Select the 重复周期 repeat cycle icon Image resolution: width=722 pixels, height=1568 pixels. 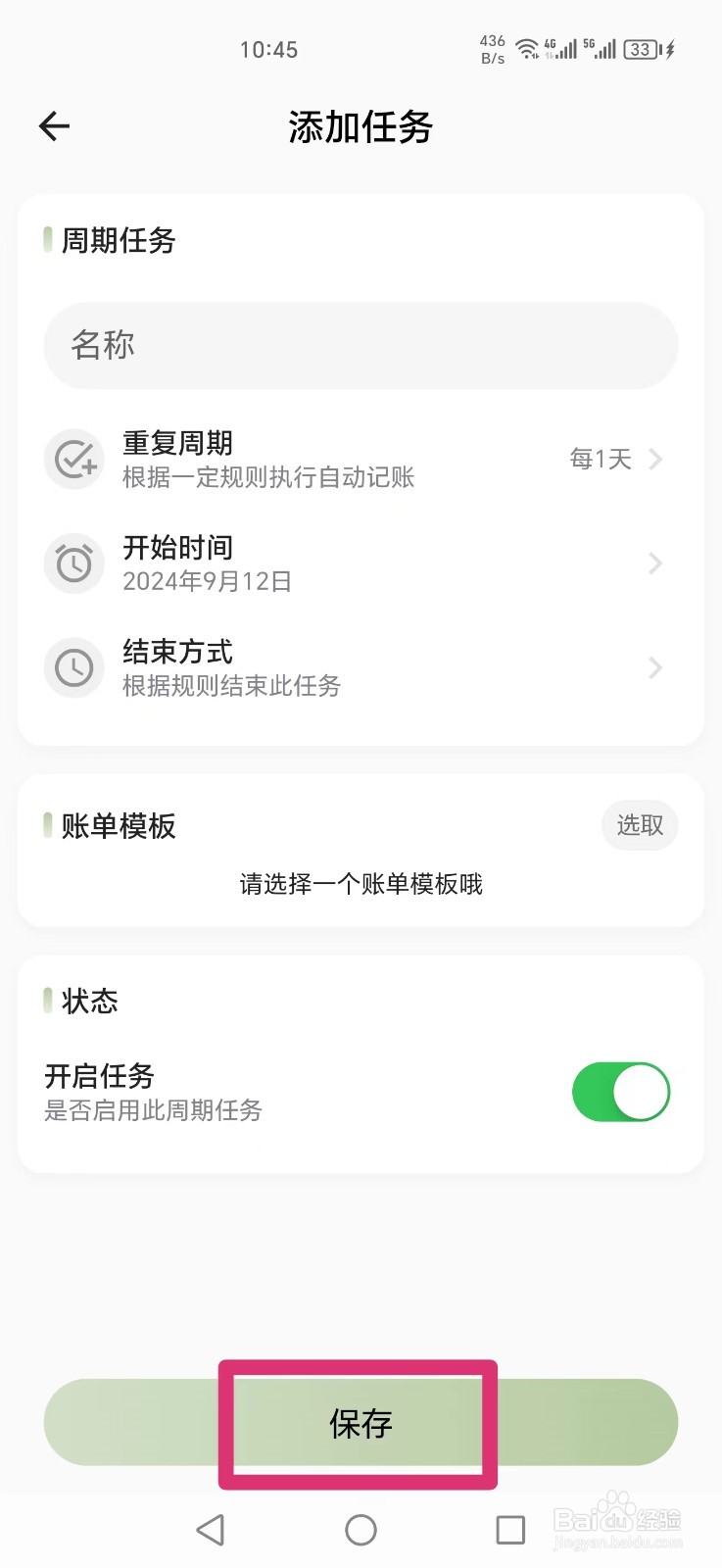(74, 459)
